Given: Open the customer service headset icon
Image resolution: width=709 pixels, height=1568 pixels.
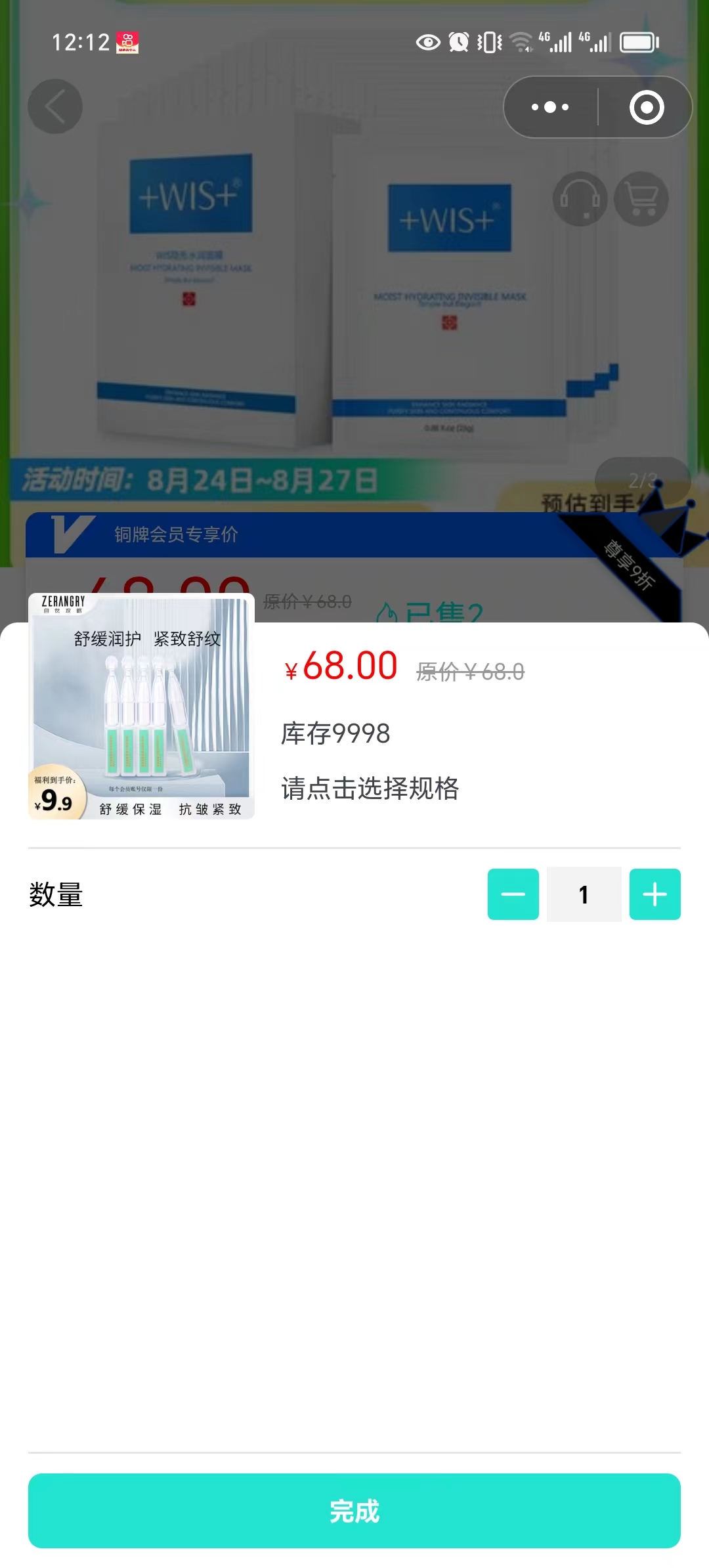Looking at the screenshot, I should tap(580, 199).
